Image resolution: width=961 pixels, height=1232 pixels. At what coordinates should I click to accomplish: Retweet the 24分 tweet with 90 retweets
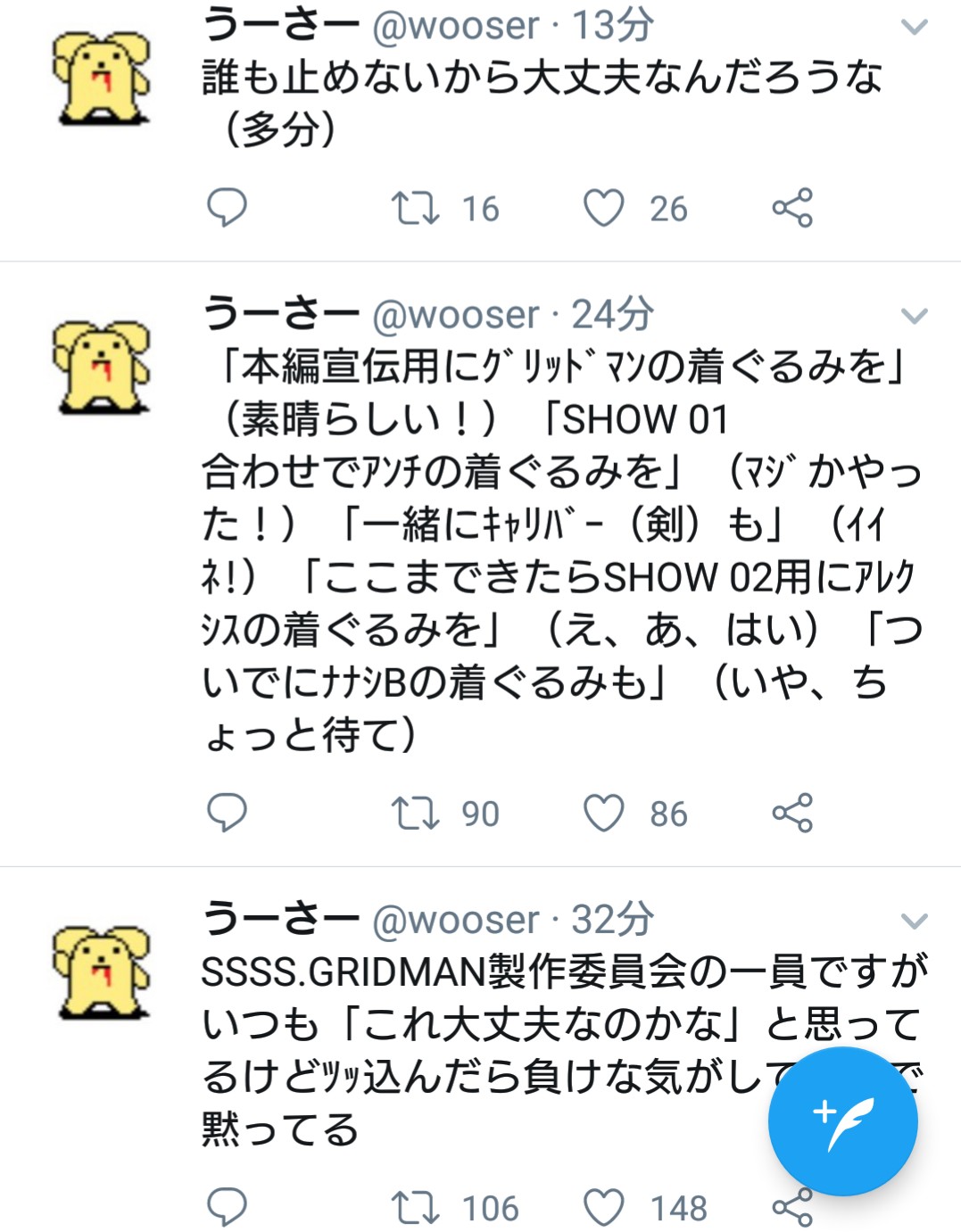click(x=415, y=812)
